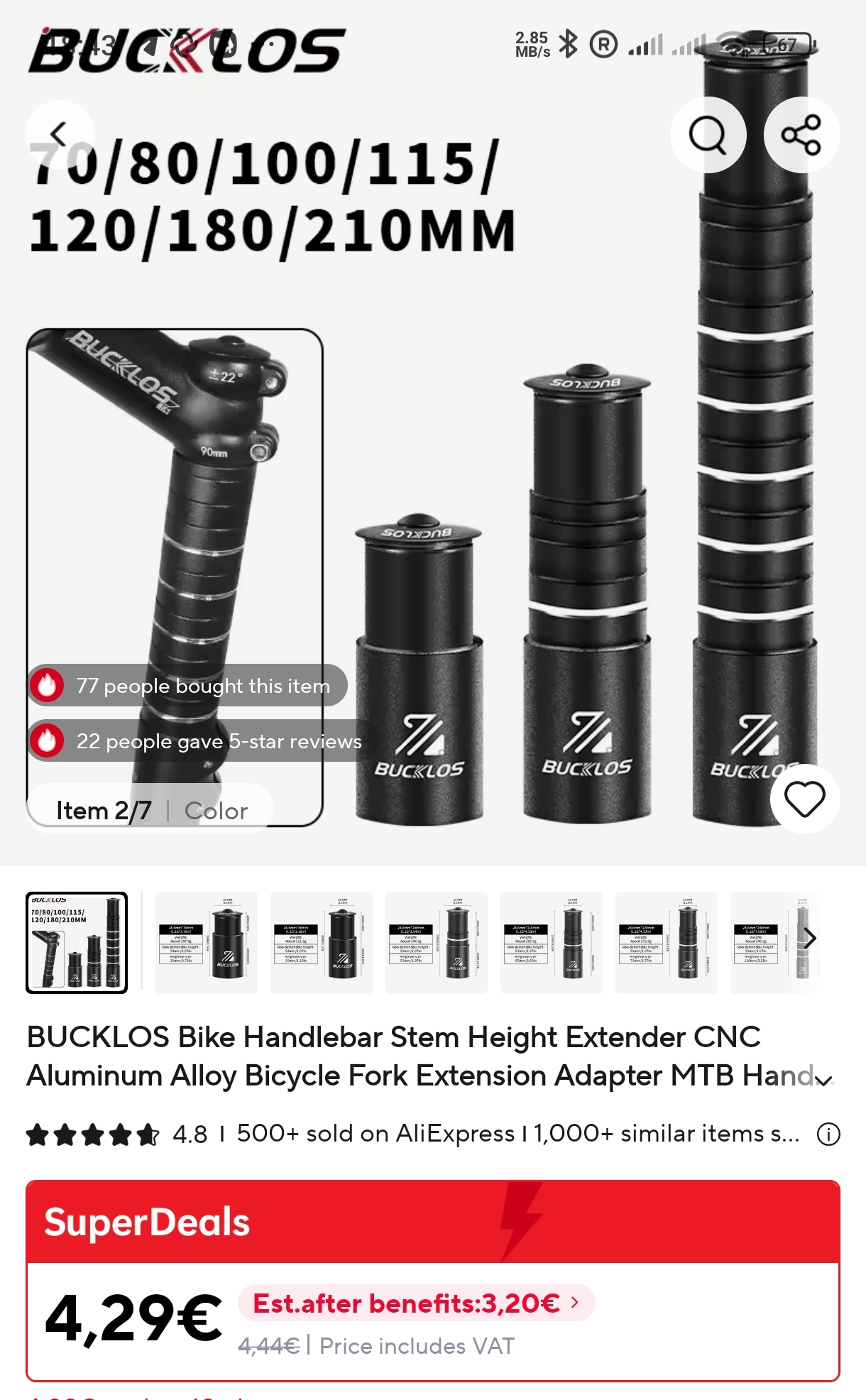Share this product
The image size is (866, 1400).
[801, 134]
